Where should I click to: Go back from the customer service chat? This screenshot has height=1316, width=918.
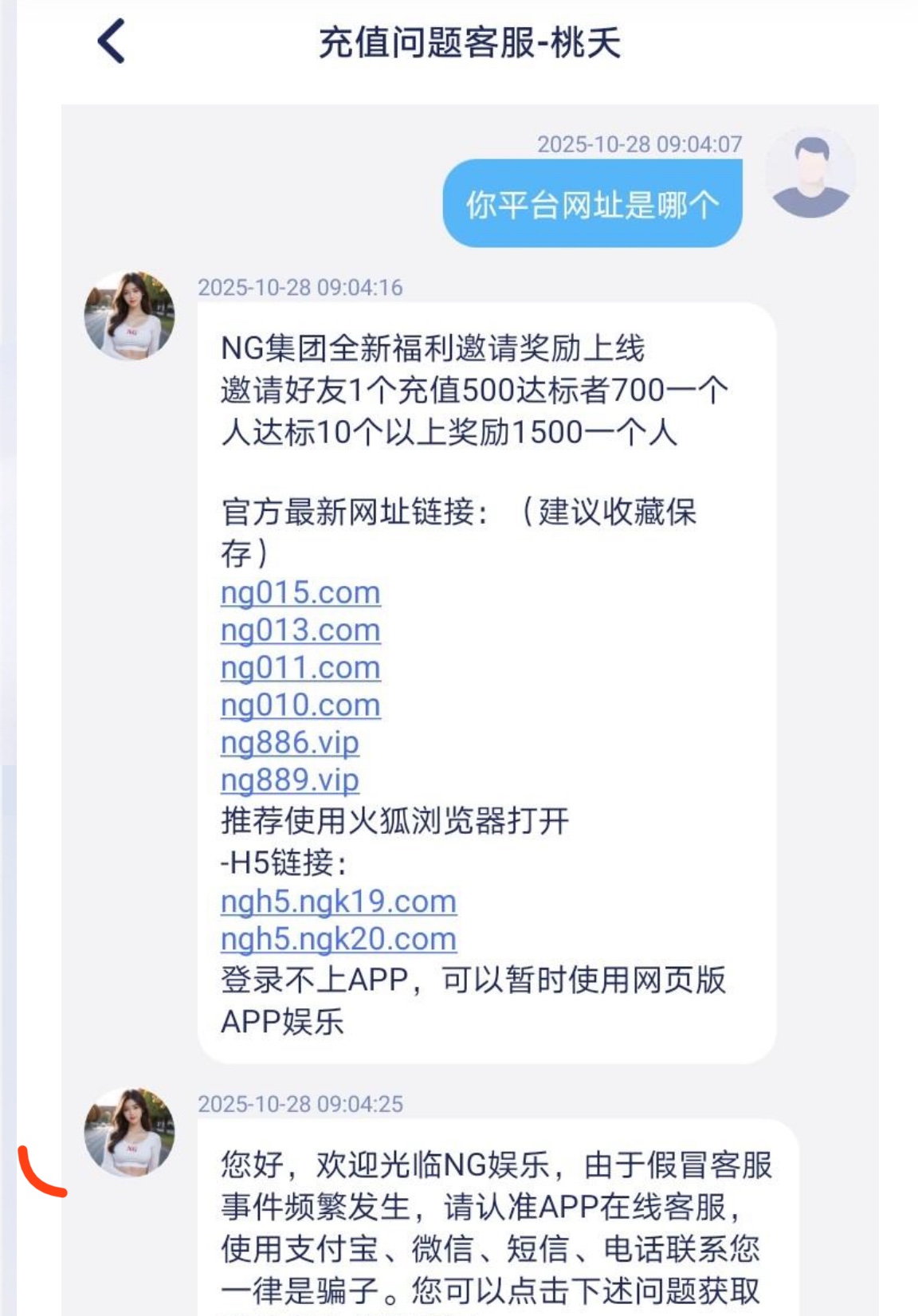click(x=112, y=41)
